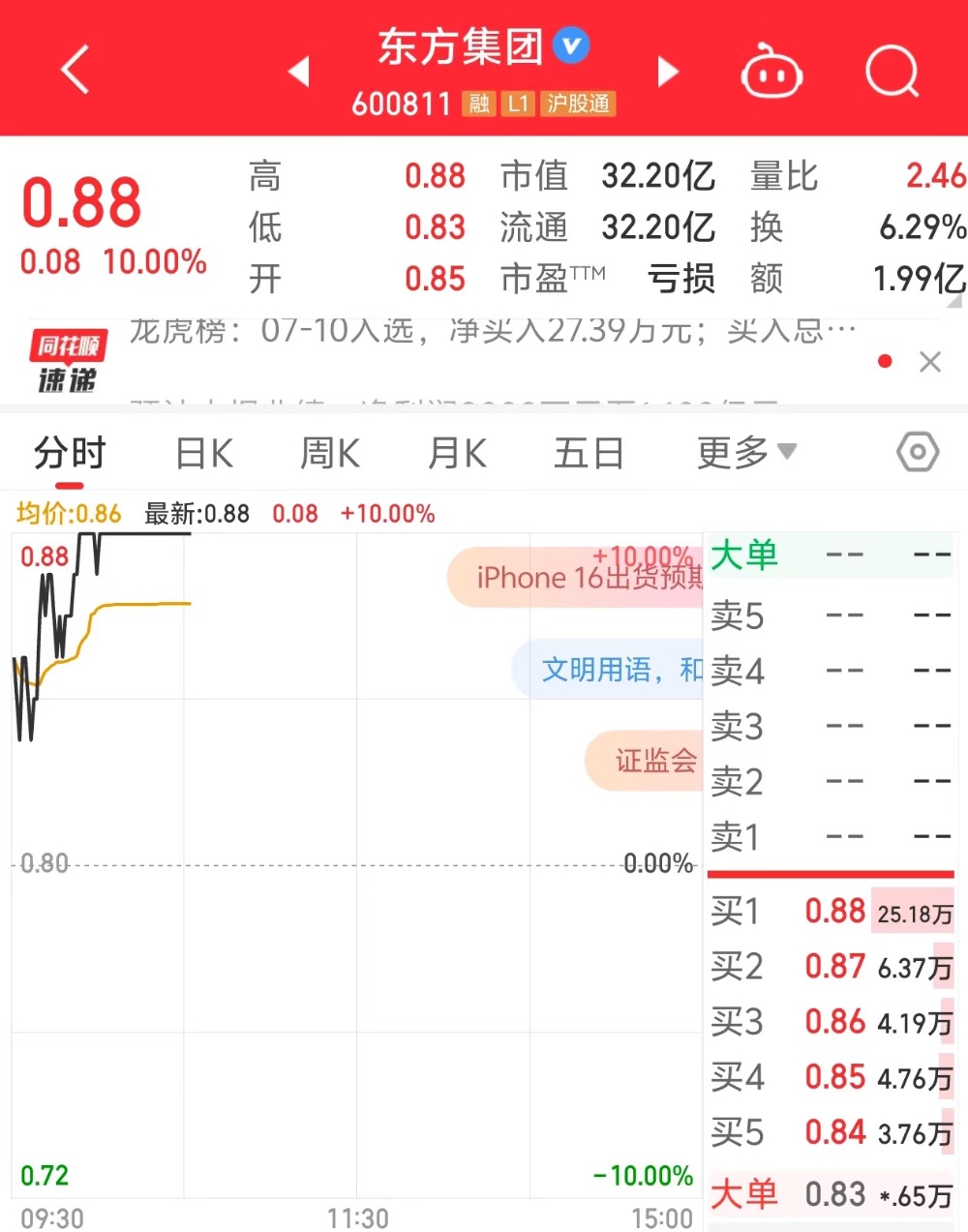Open the robot assistant icon
The width and height of the screenshot is (968, 1232).
click(771, 73)
